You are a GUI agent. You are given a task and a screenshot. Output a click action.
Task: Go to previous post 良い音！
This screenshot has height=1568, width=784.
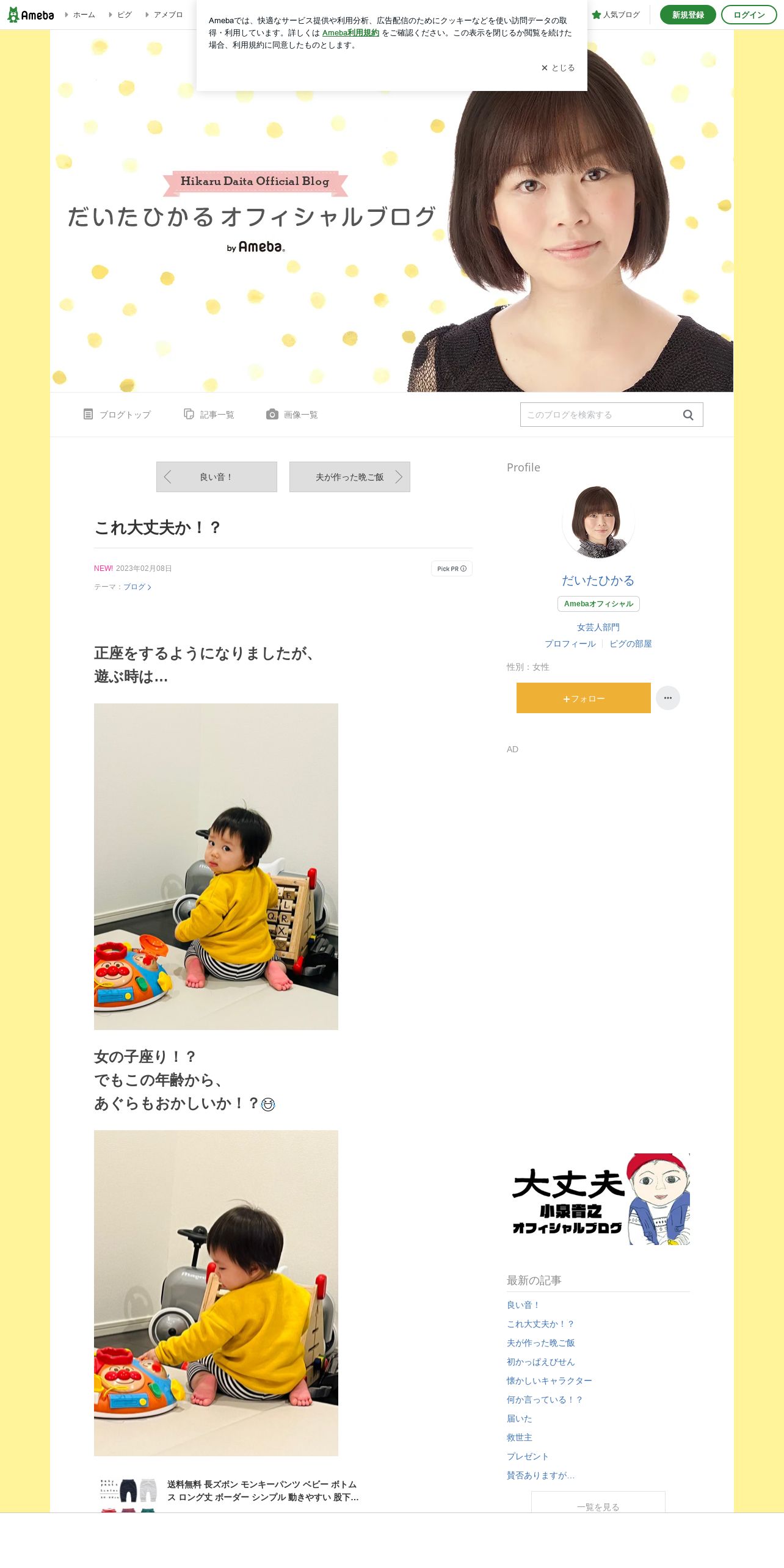tap(216, 477)
